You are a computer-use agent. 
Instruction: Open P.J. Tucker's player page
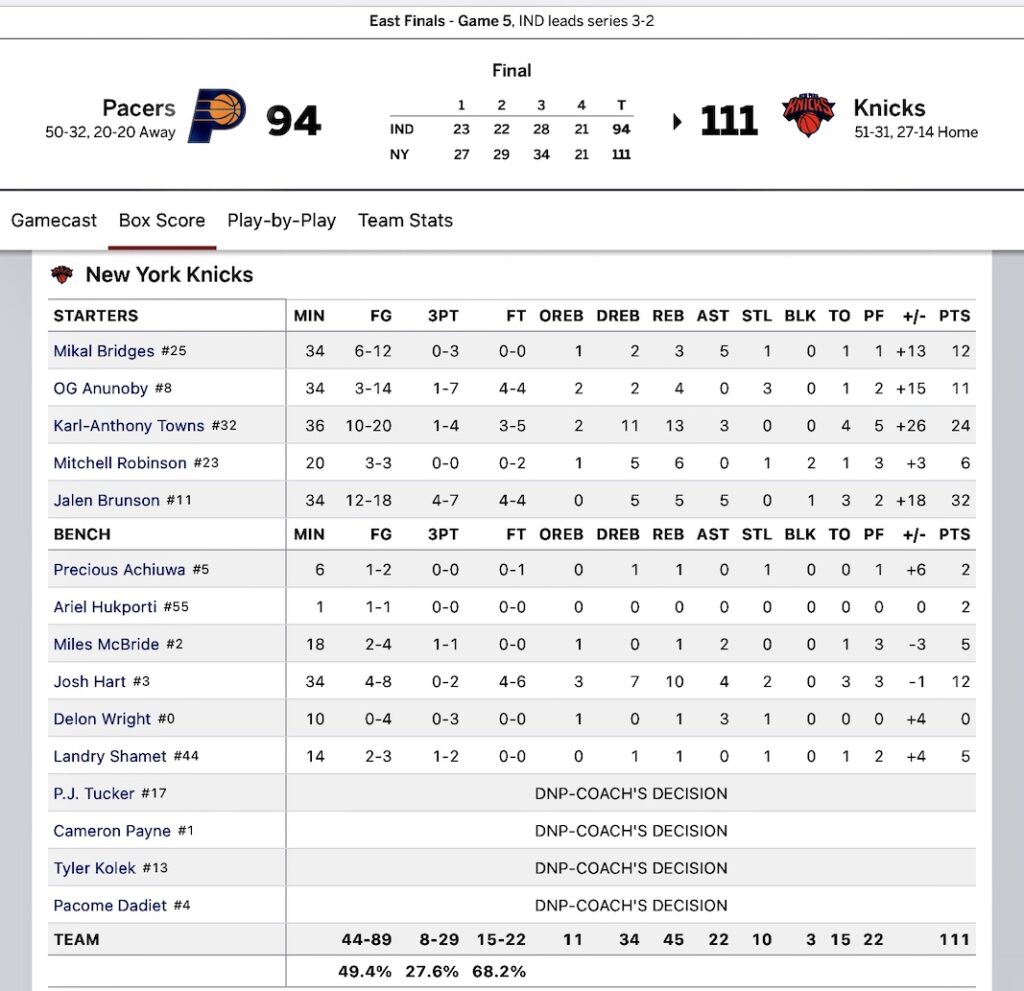[94, 793]
